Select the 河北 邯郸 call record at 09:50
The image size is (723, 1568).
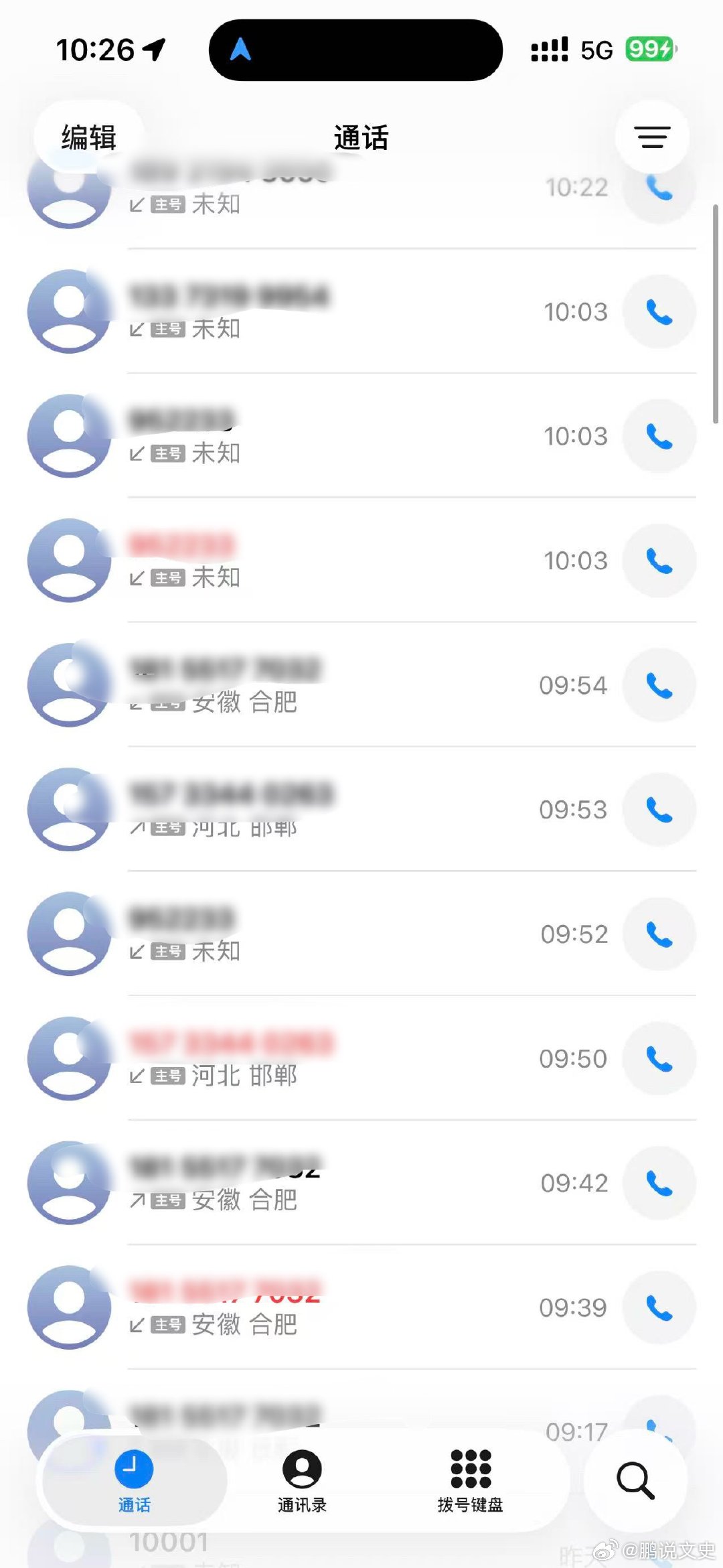(x=301, y=1058)
